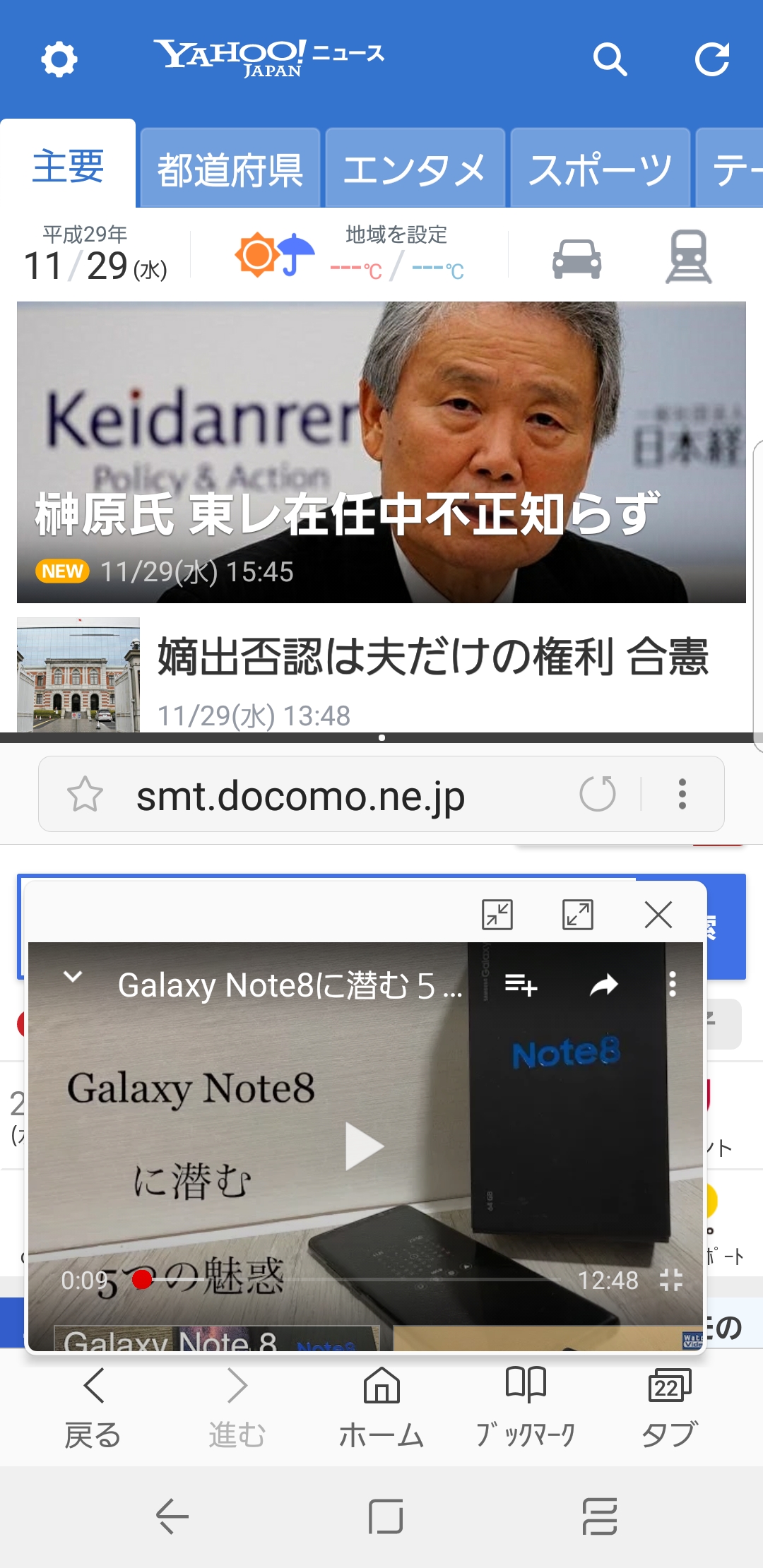Play the Galaxy Note8 video

pos(365,1146)
